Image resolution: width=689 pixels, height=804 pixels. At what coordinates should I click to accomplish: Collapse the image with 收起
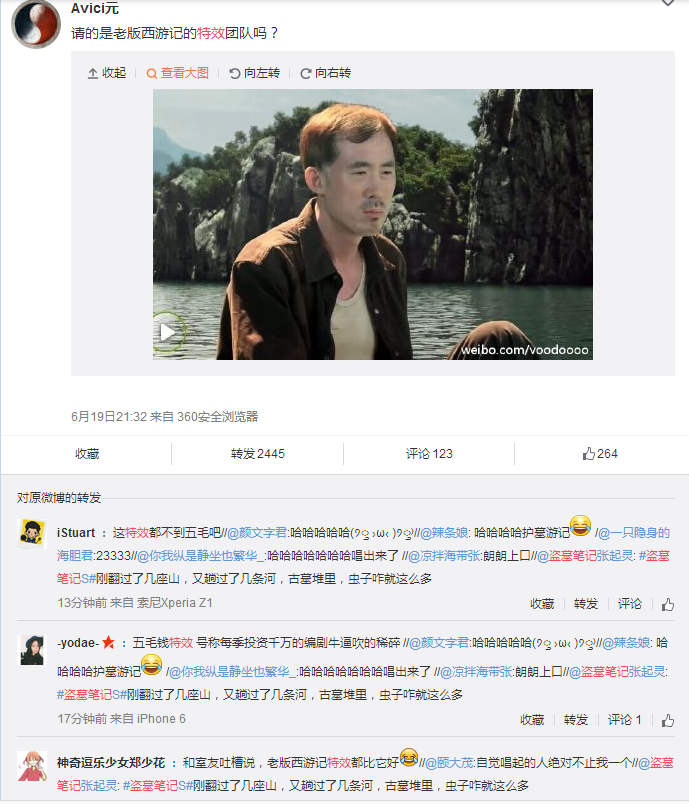click(x=107, y=73)
